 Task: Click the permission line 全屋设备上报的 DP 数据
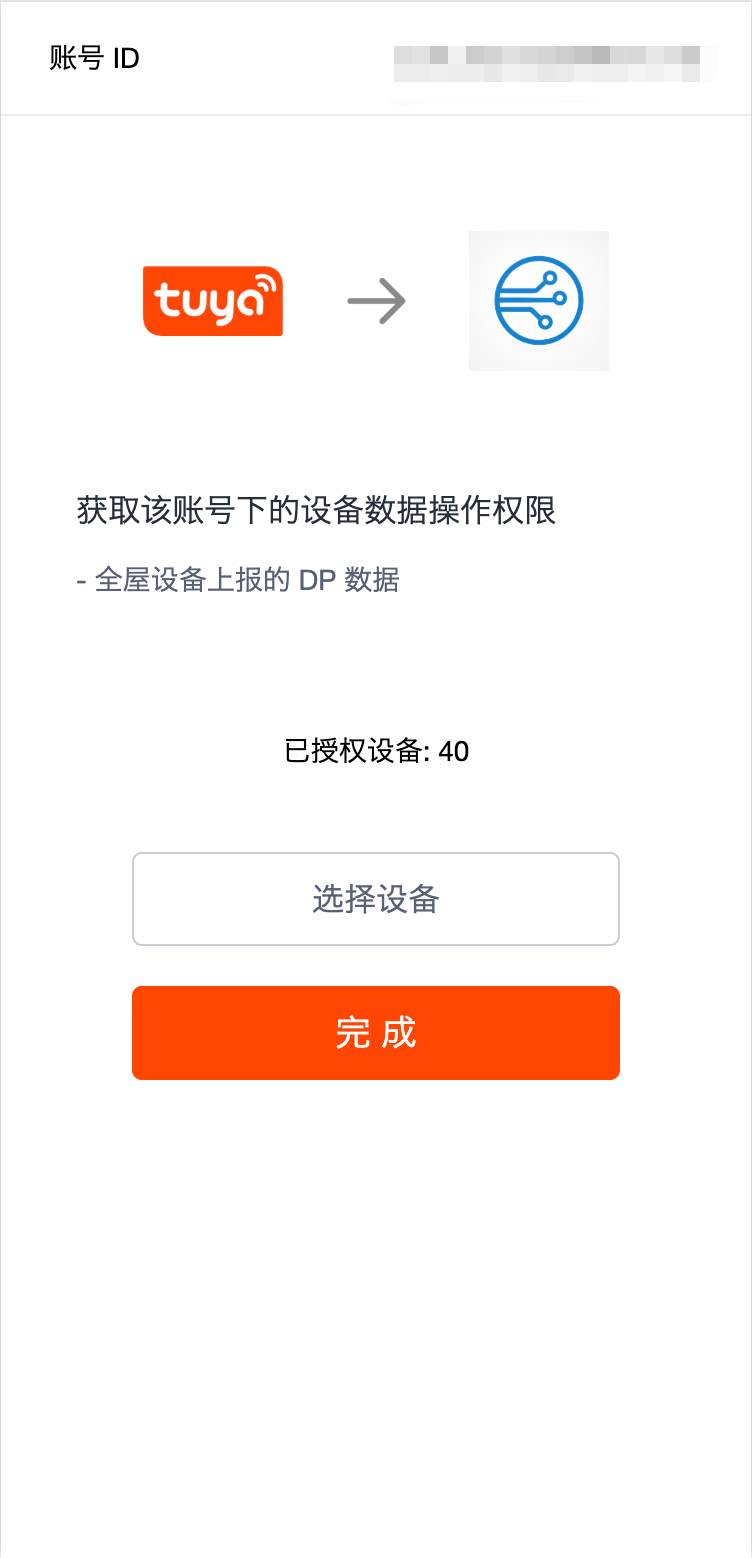tap(240, 580)
